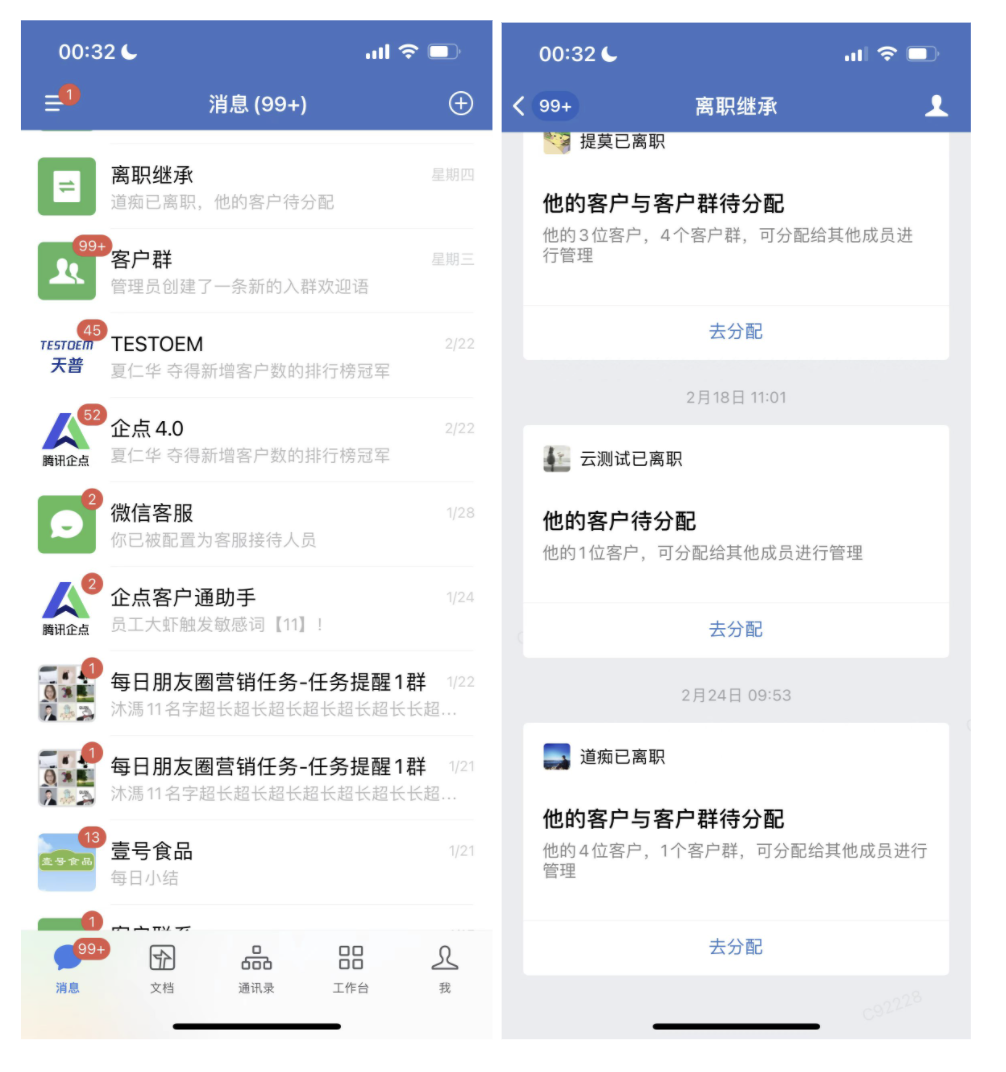1006x1072 pixels.
Task: Tap 去分配 under 云测试已离职
Action: 735,629
